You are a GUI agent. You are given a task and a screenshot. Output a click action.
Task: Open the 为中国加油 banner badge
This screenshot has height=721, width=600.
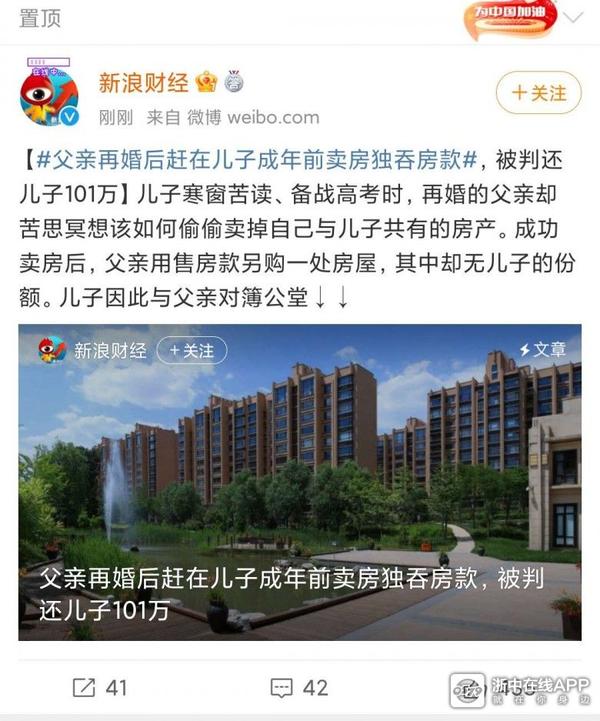click(x=507, y=17)
